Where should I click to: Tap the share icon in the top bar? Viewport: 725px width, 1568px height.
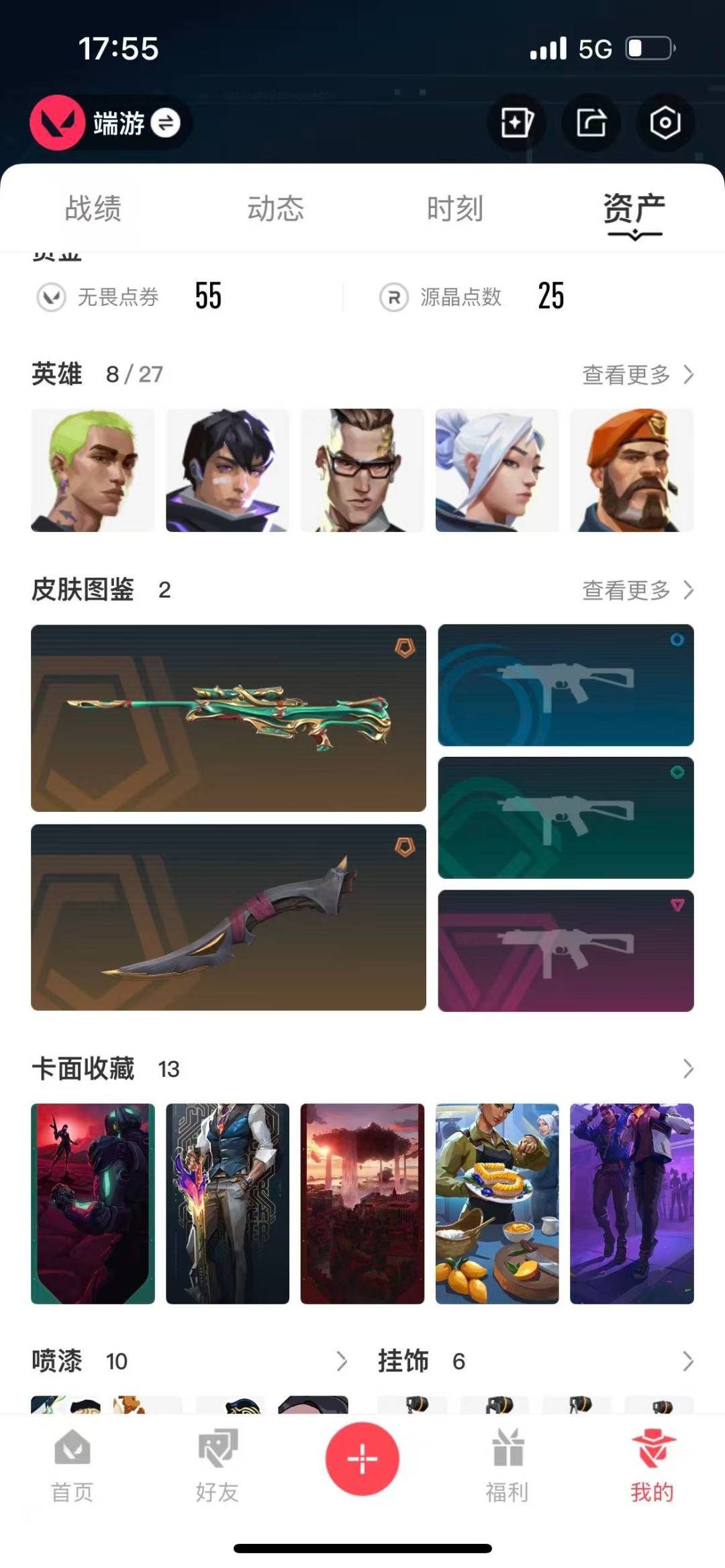591,123
